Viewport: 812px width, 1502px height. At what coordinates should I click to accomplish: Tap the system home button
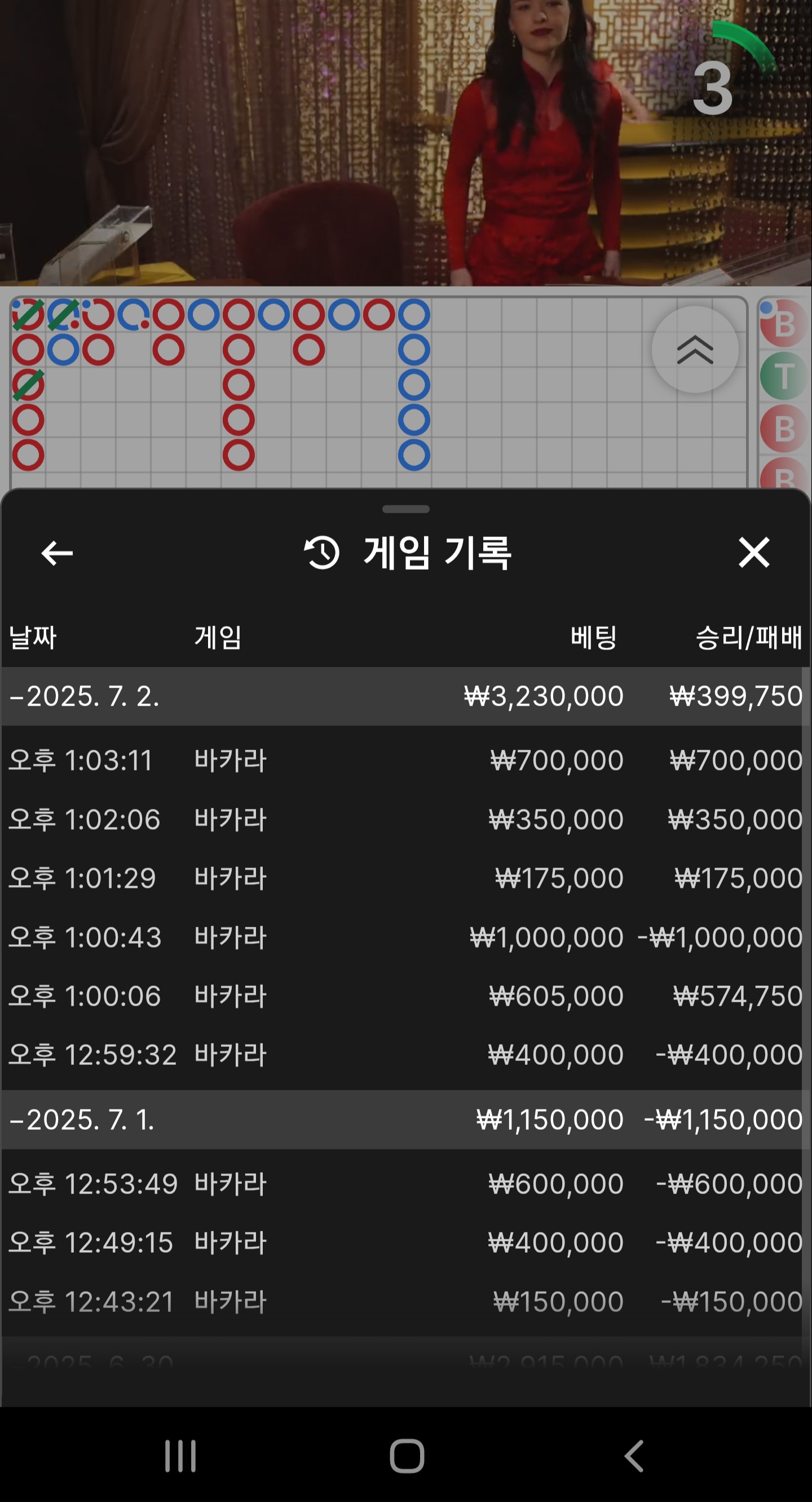(x=407, y=1456)
